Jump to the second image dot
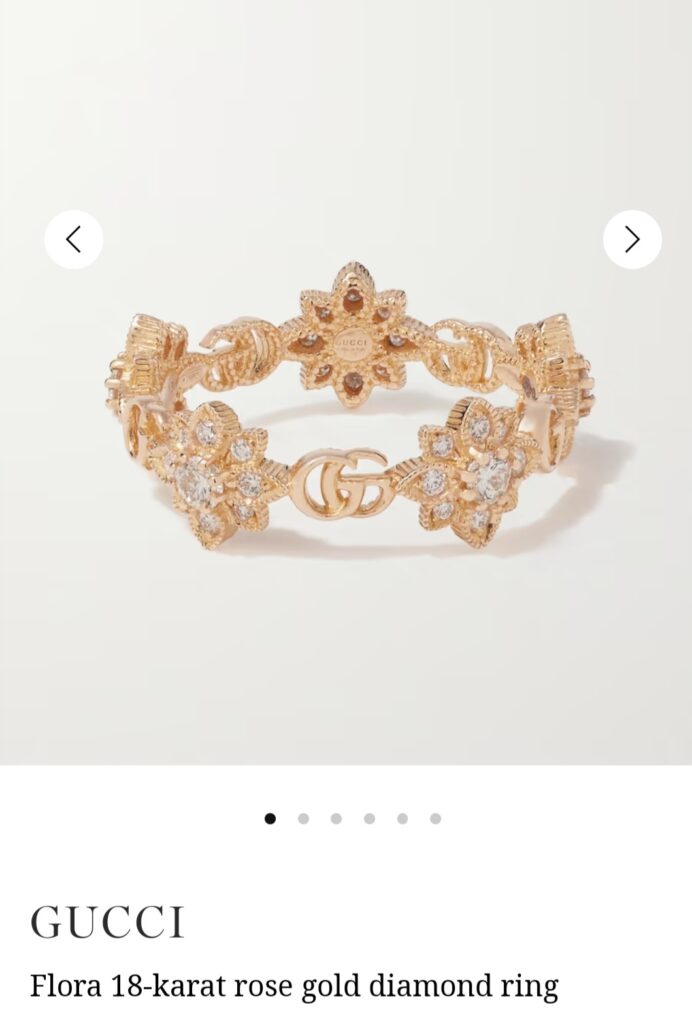This screenshot has width=692, height=1024. 303,818
